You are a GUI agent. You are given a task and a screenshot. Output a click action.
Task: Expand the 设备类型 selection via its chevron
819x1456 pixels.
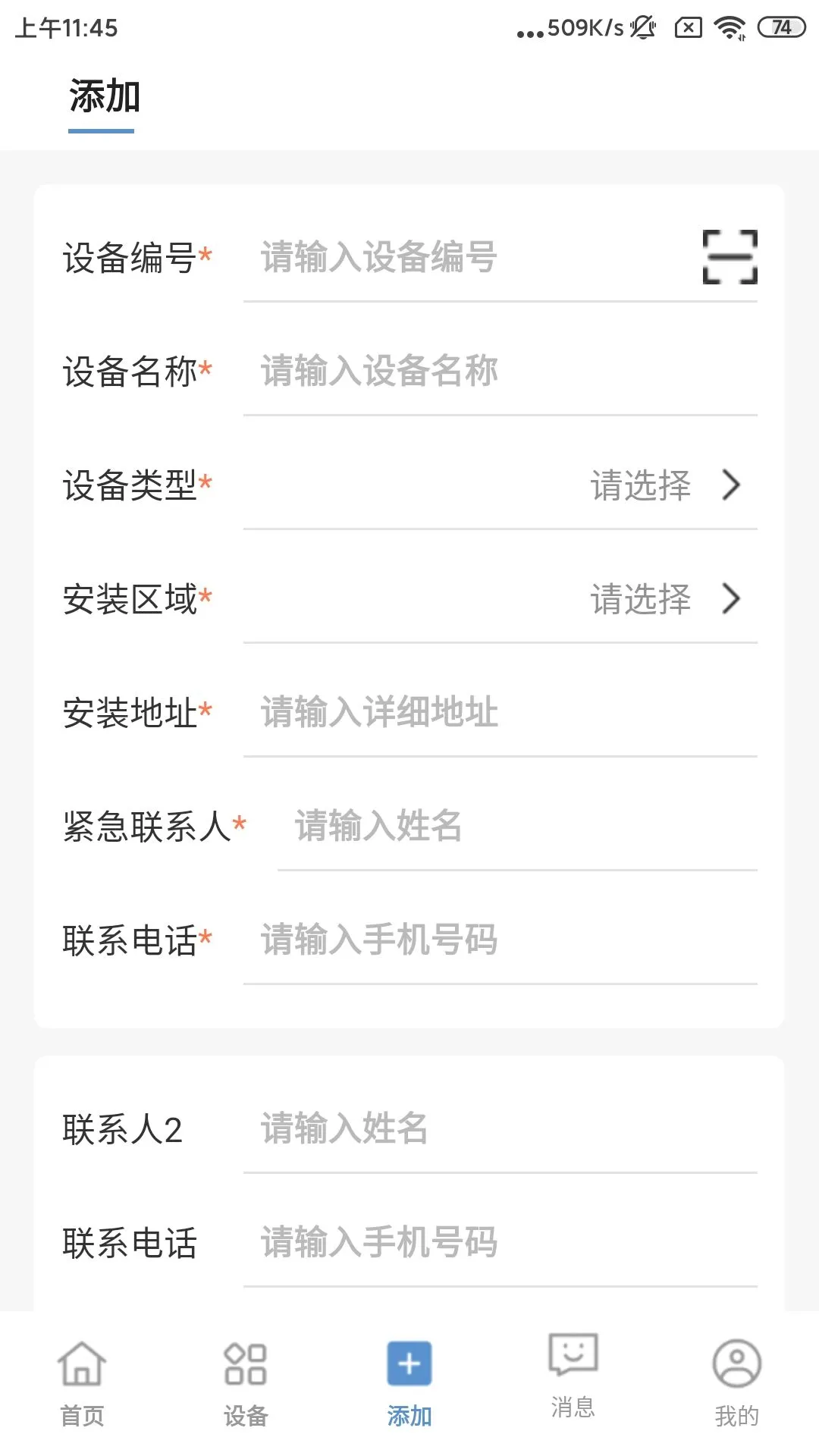pyautogui.click(x=733, y=488)
